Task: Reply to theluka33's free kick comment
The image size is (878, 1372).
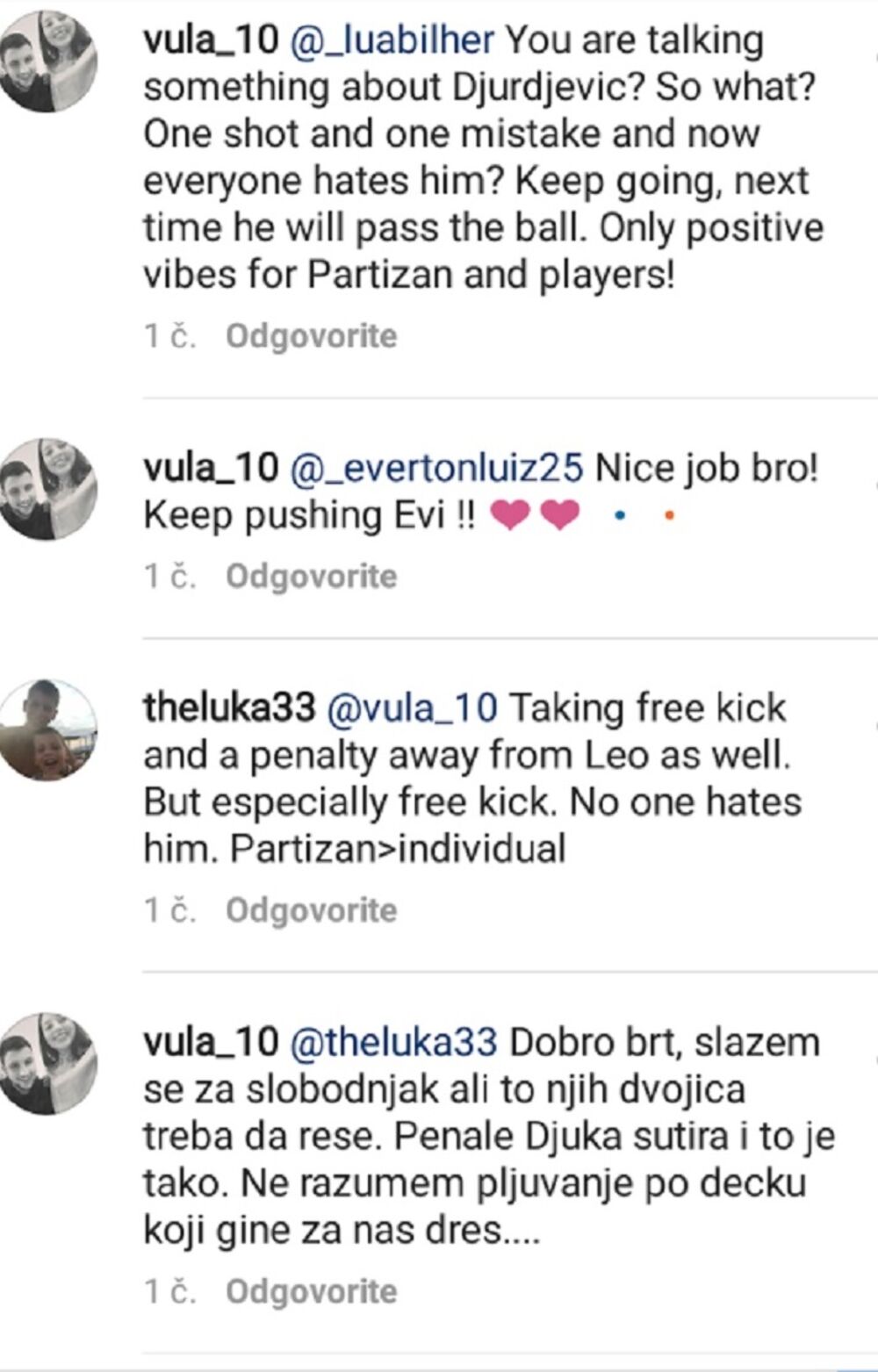Action: click(x=311, y=910)
